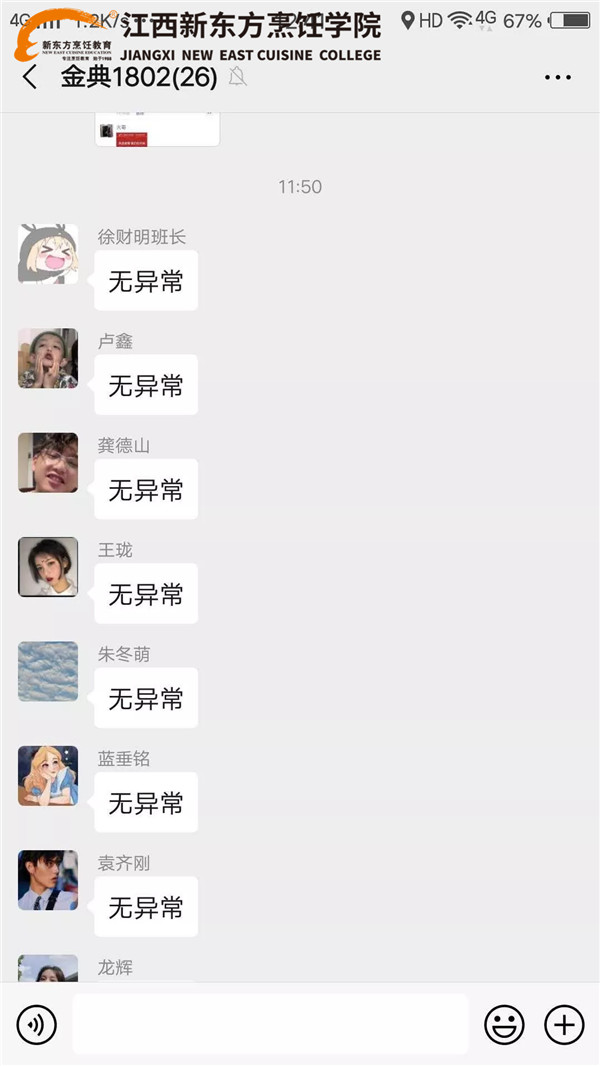This screenshot has width=600, height=1066.
Task: Open 蓝垂铭's profile avatar
Action: pyautogui.click(x=48, y=775)
